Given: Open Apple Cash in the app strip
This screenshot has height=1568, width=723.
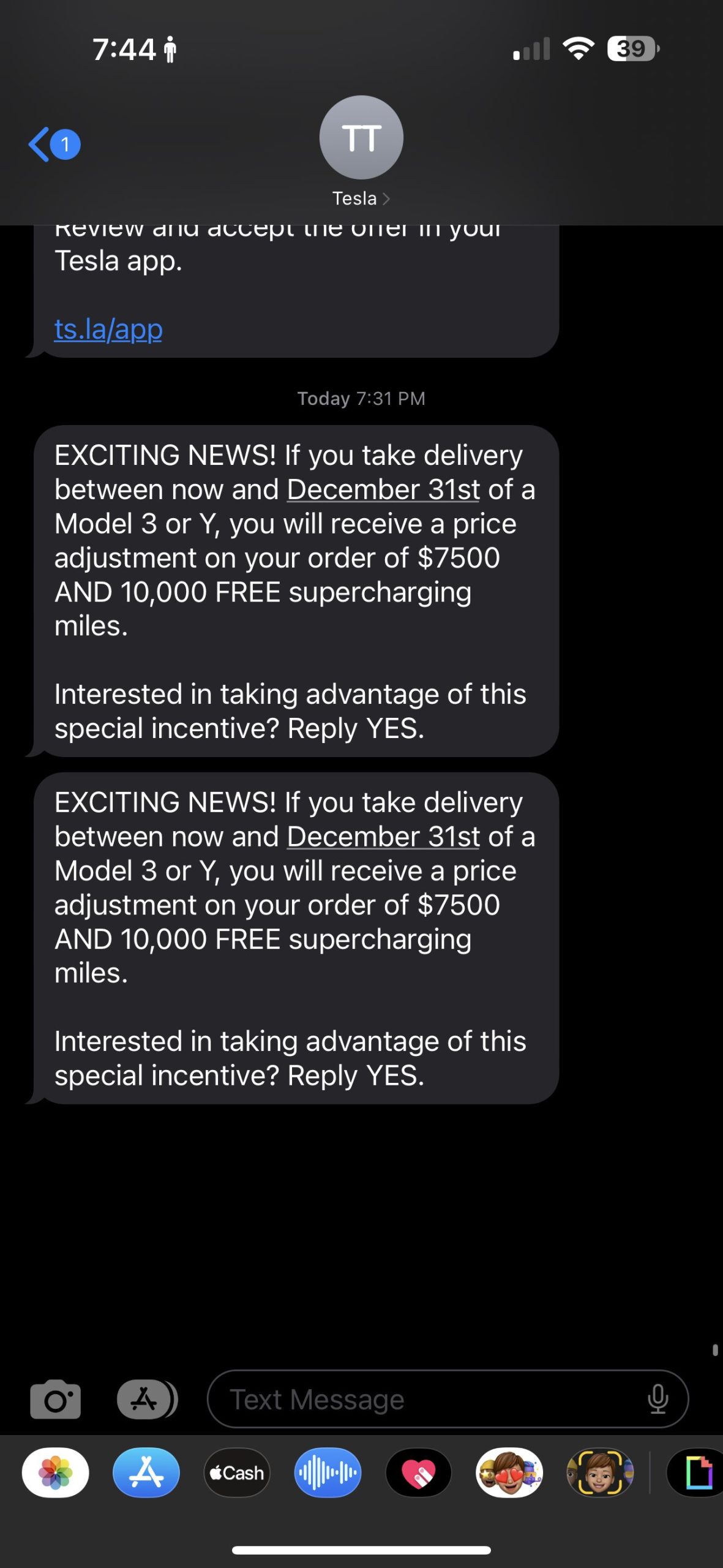Looking at the screenshot, I should tap(237, 1472).
